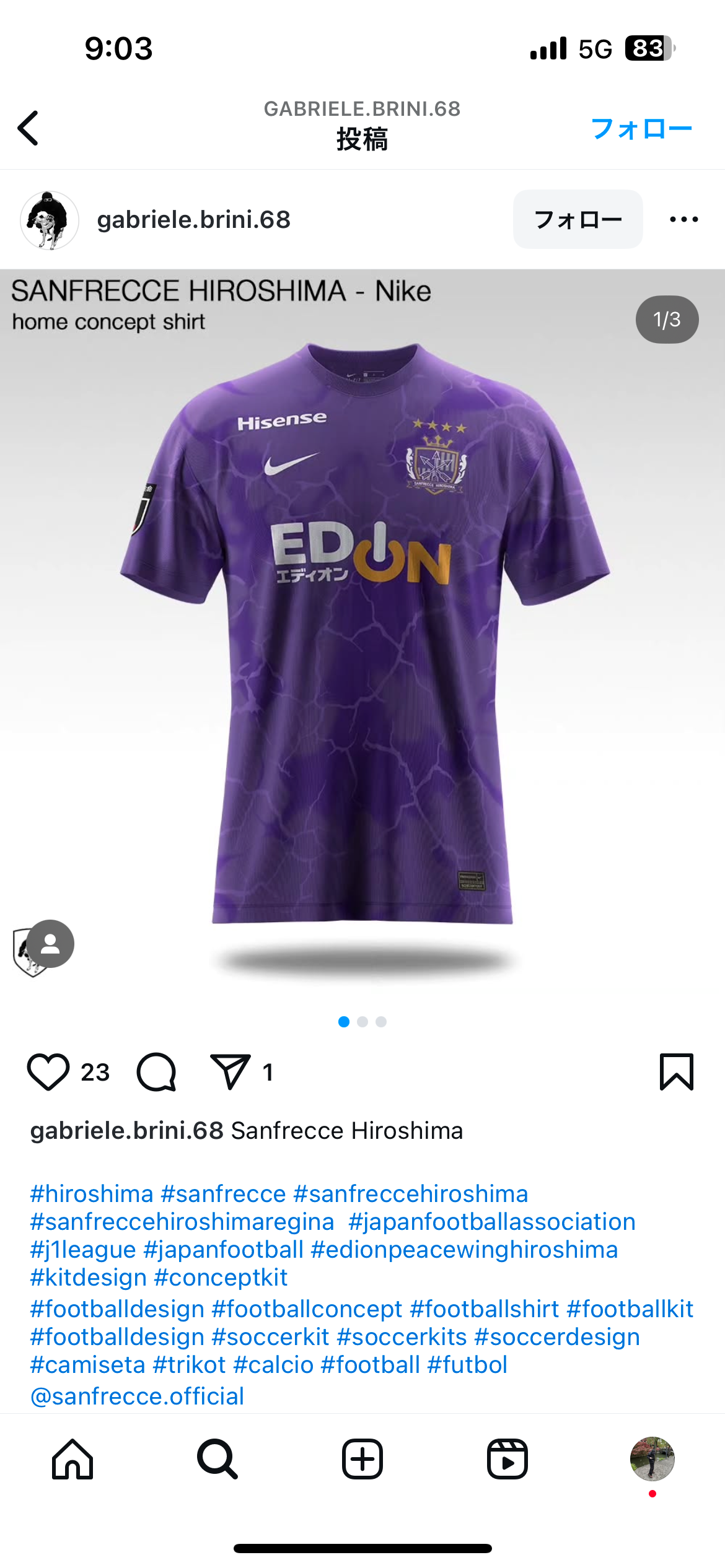Show tagged accounts on the photo

50,943
